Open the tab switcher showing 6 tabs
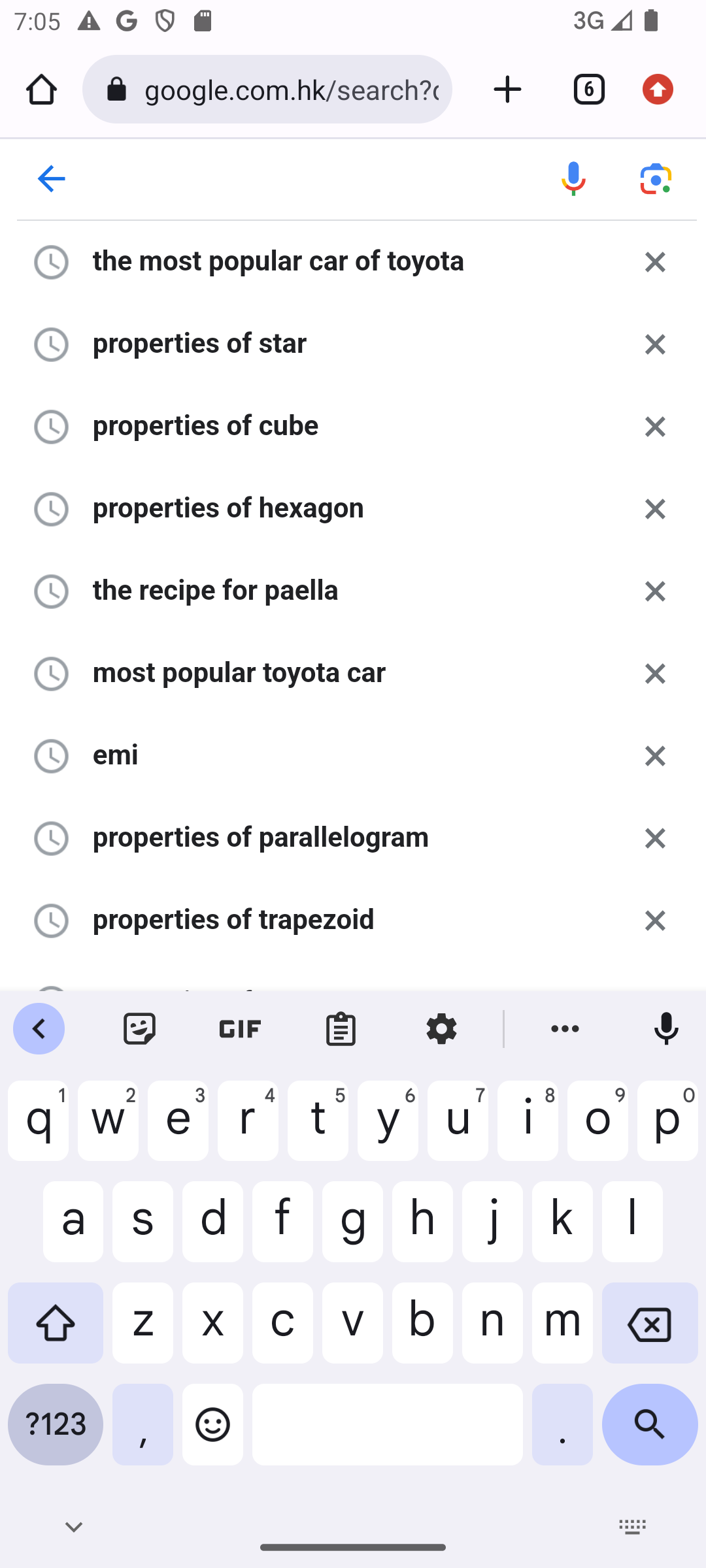The height and width of the screenshot is (1568, 706). [589, 90]
